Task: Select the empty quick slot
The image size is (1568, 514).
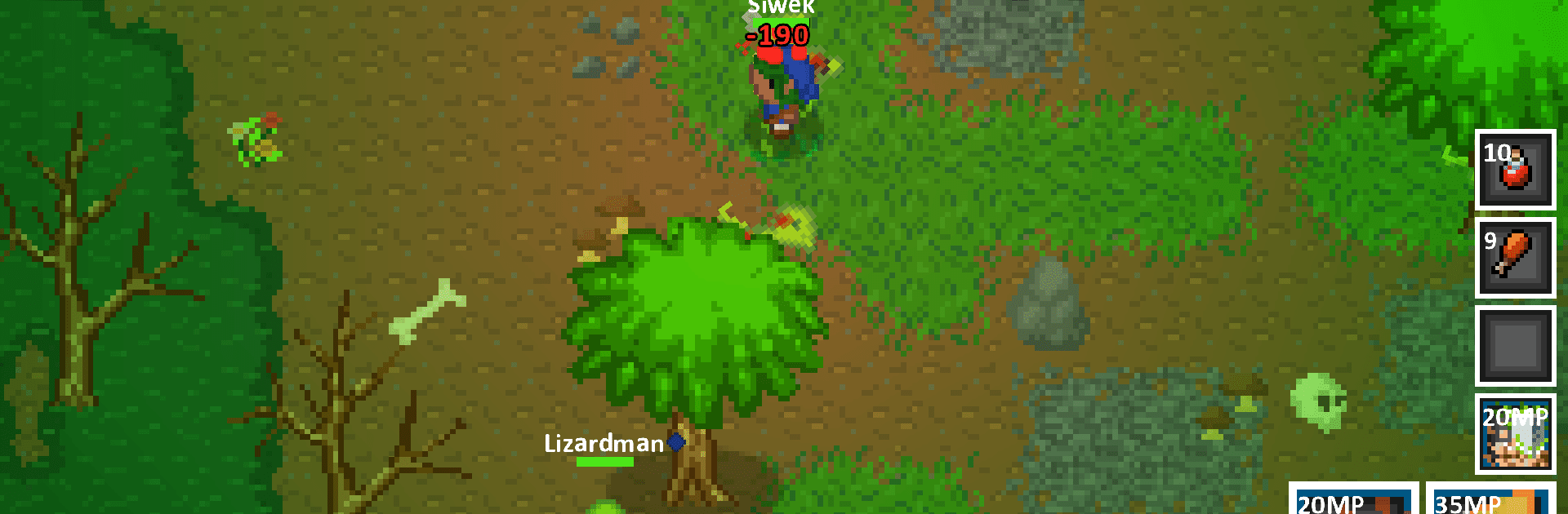Action: [1515, 346]
